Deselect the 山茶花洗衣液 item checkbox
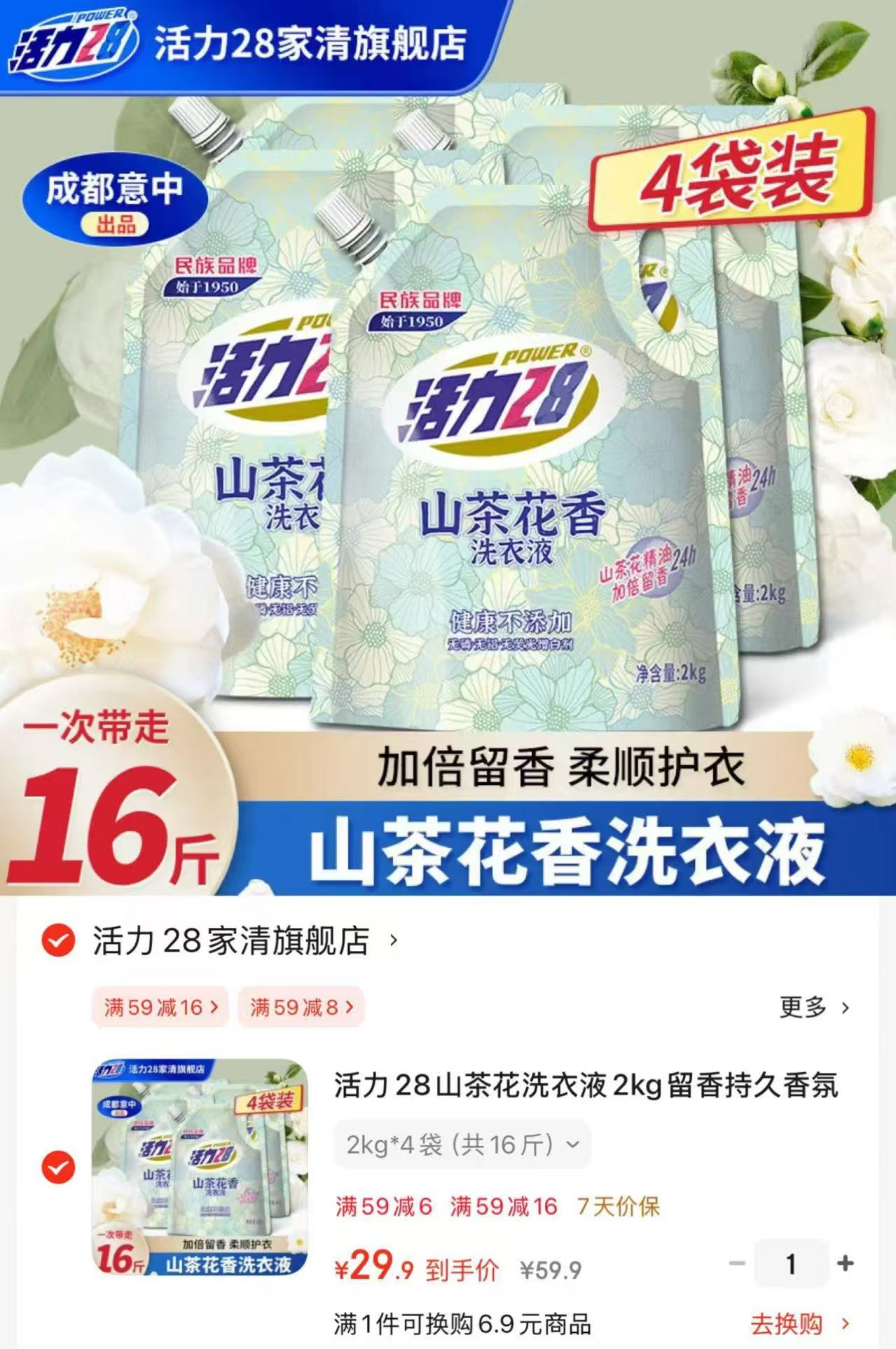This screenshot has height=1349, width=896. (58, 1167)
